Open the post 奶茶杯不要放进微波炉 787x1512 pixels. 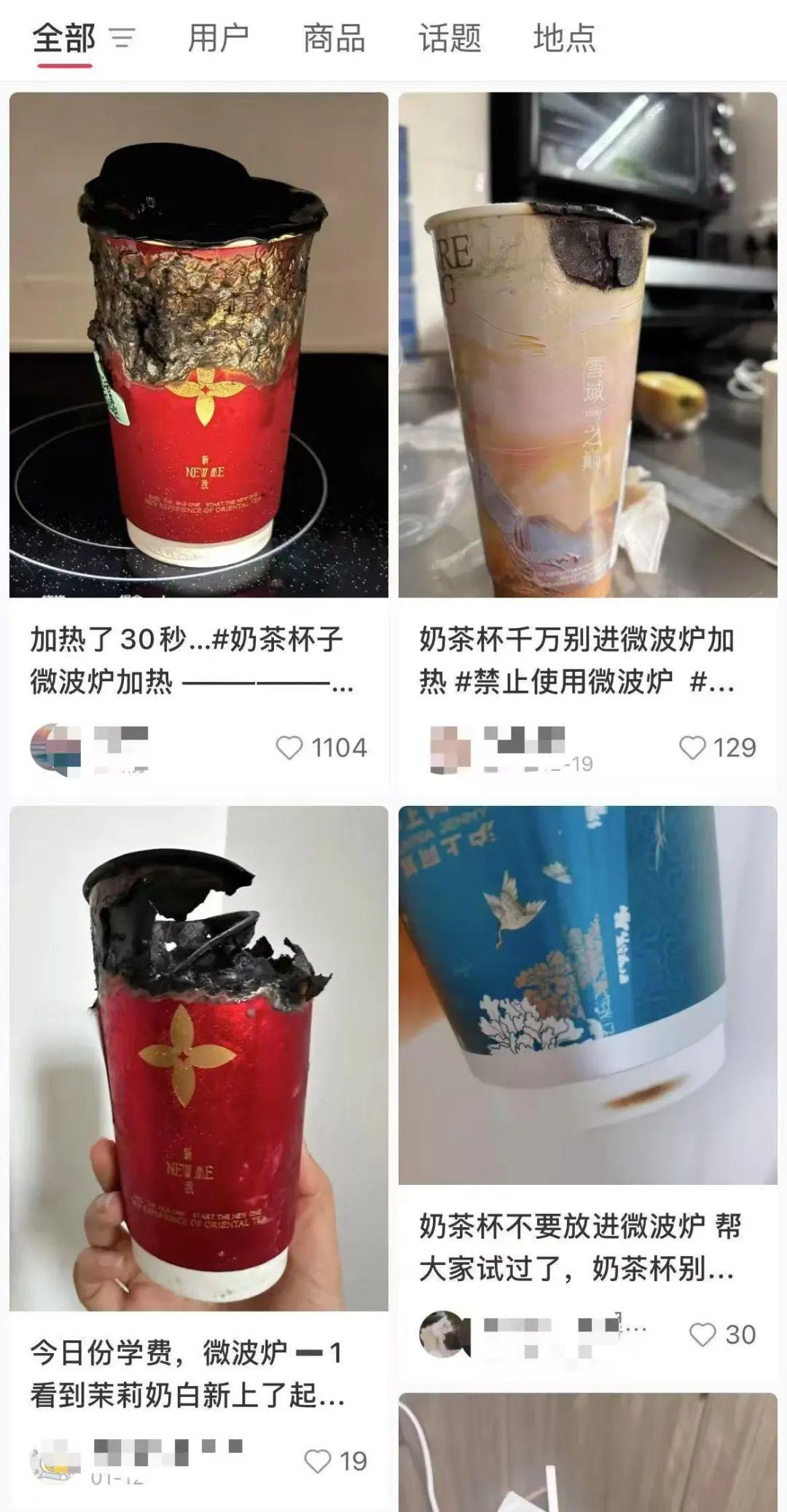pyautogui.click(x=587, y=995)
